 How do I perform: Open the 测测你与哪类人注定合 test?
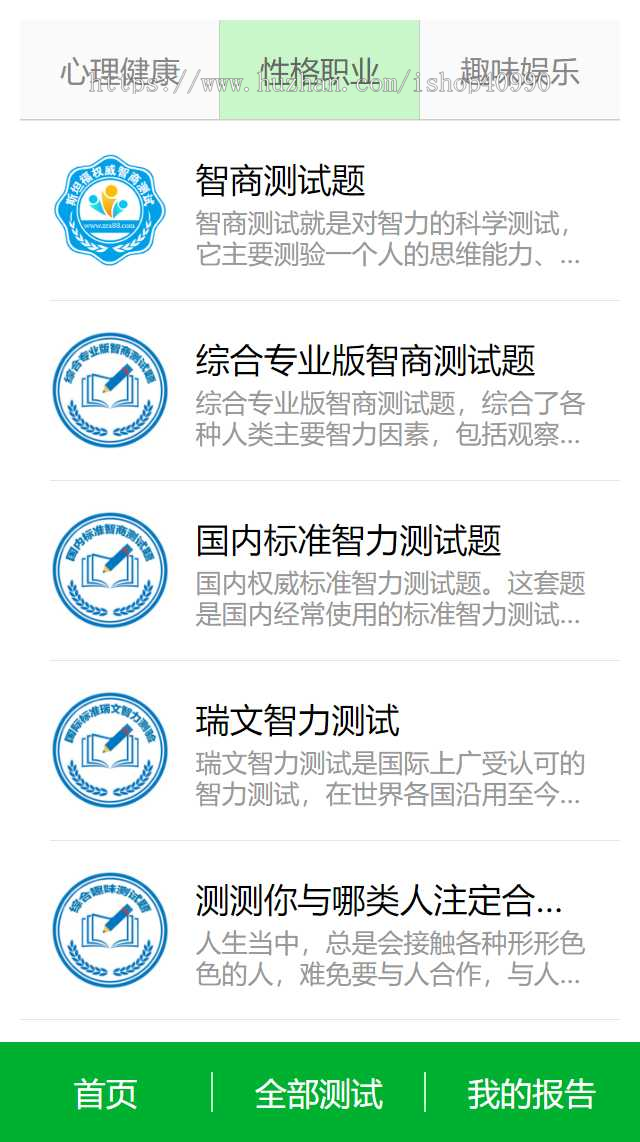pos(334,931)
